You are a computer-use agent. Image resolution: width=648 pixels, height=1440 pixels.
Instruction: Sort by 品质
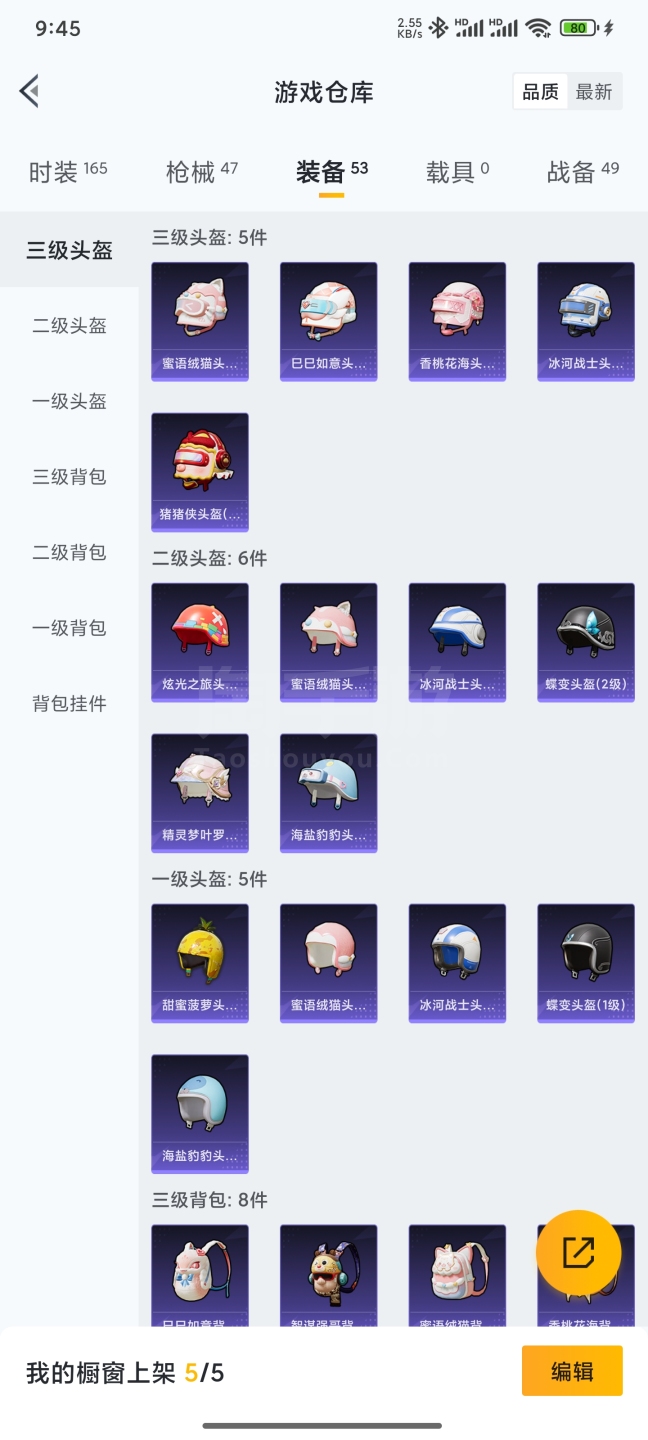tap(540, 92)
